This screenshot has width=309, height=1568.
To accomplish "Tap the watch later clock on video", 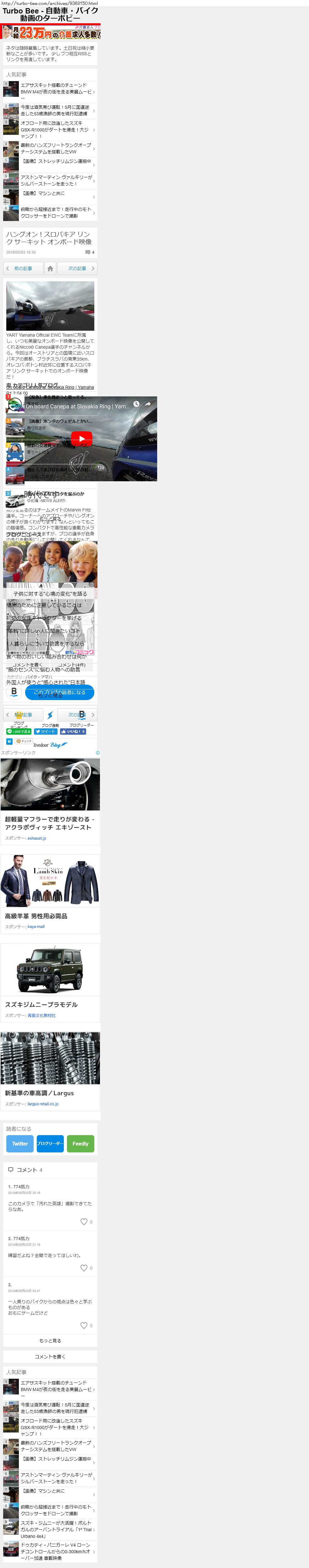I will click(136, 404).
